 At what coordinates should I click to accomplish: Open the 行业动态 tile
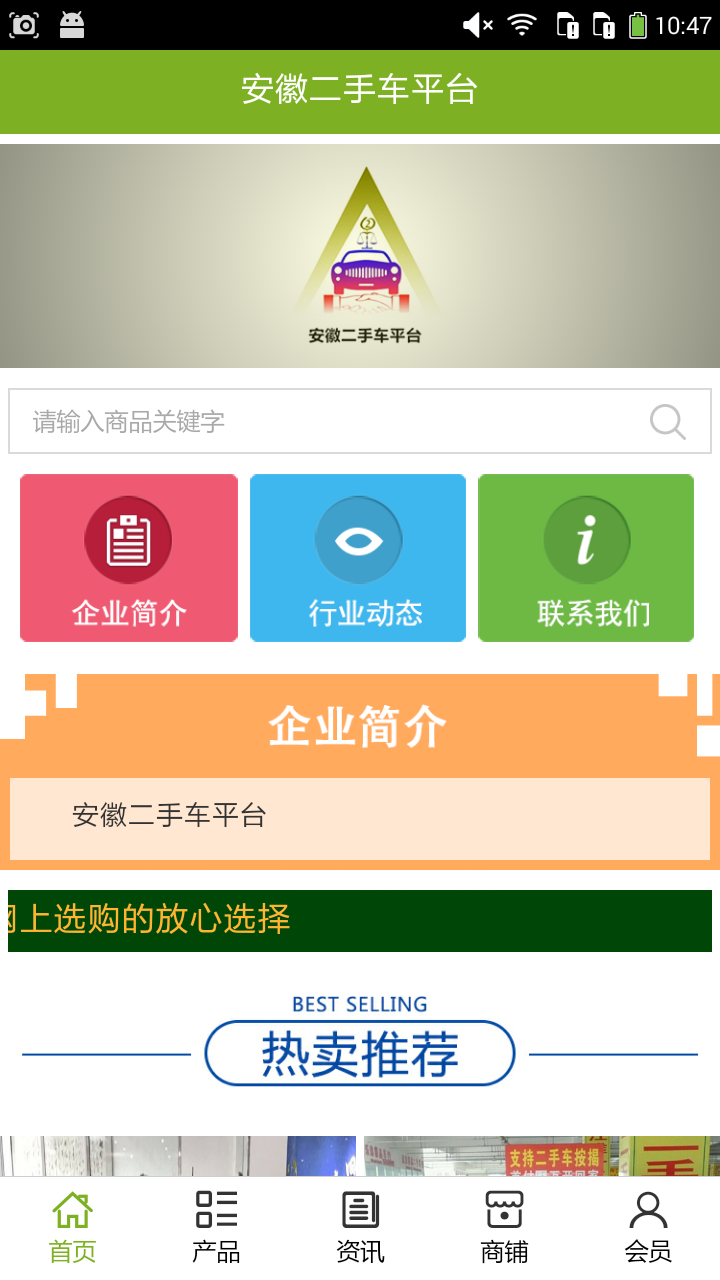[x=358, y=558]
